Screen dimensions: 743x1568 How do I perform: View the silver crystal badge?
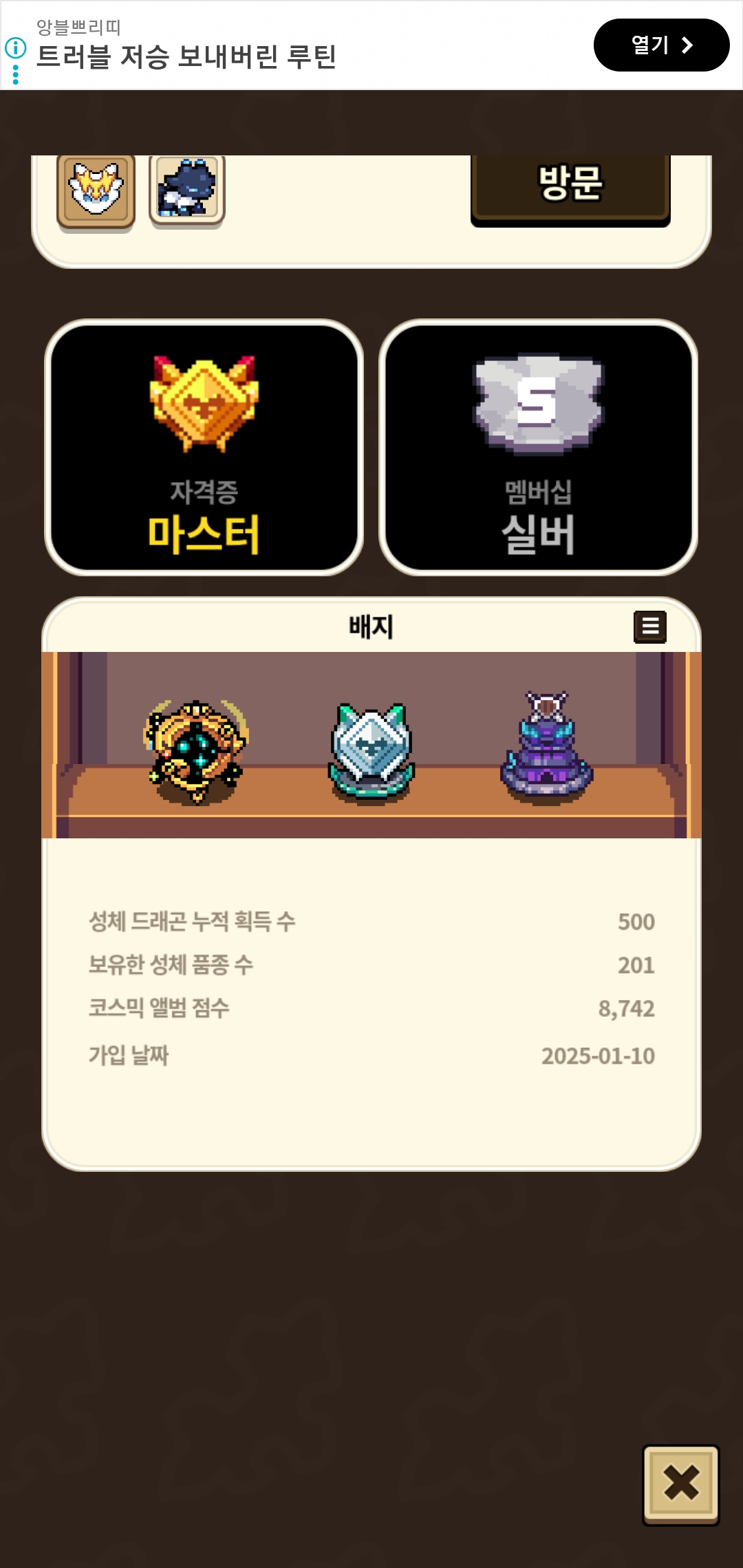pyautogui.click(x=371, y=751)
